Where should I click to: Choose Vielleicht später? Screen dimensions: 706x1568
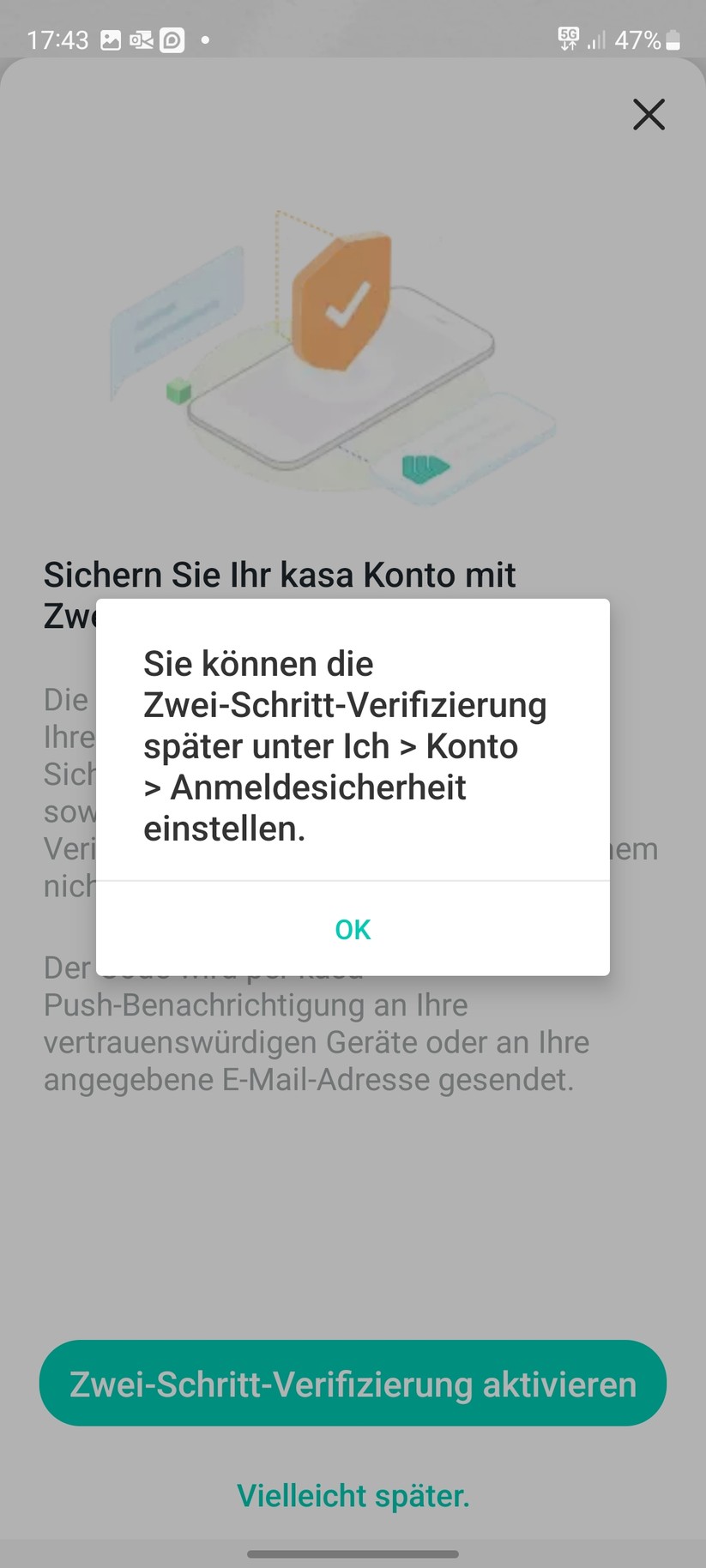(353, 1495)
